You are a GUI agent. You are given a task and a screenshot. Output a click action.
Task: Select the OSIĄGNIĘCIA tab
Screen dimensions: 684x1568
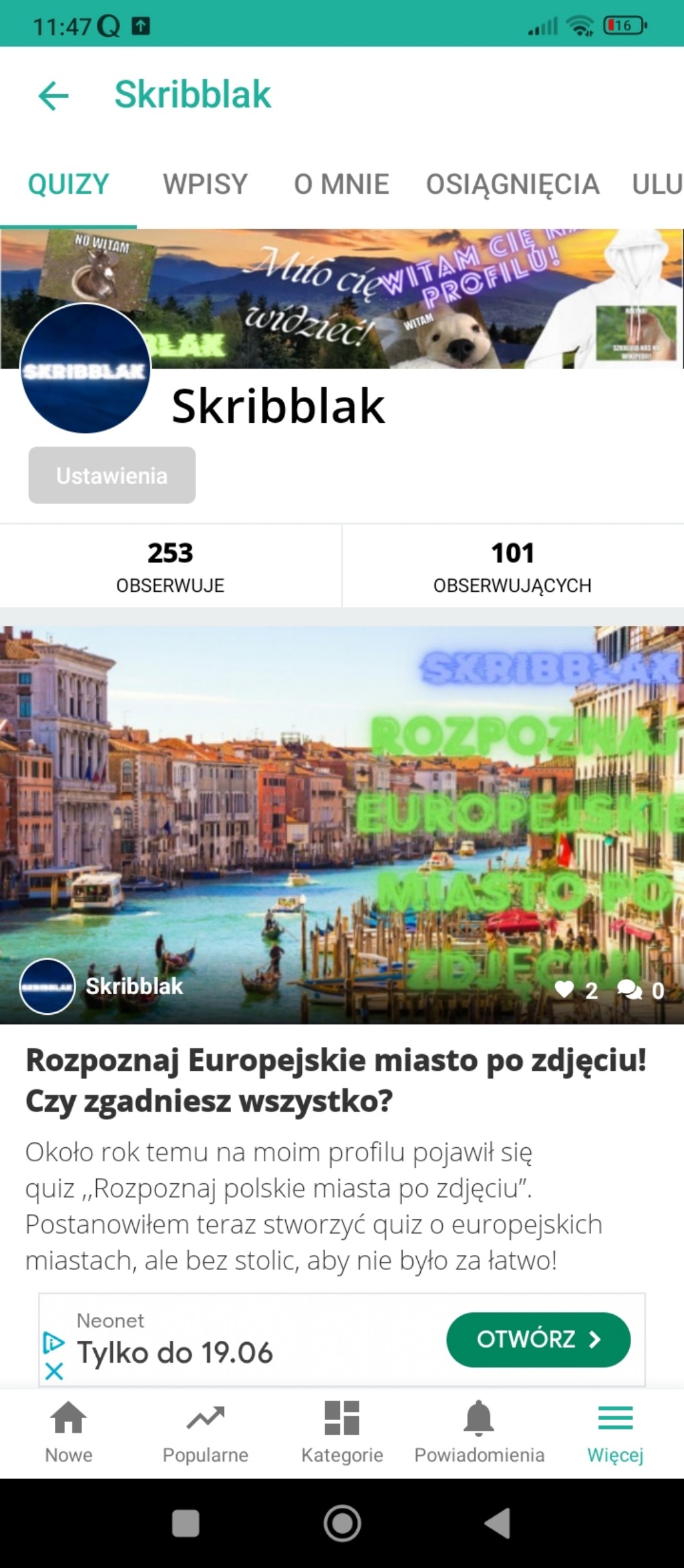point(512,185)
